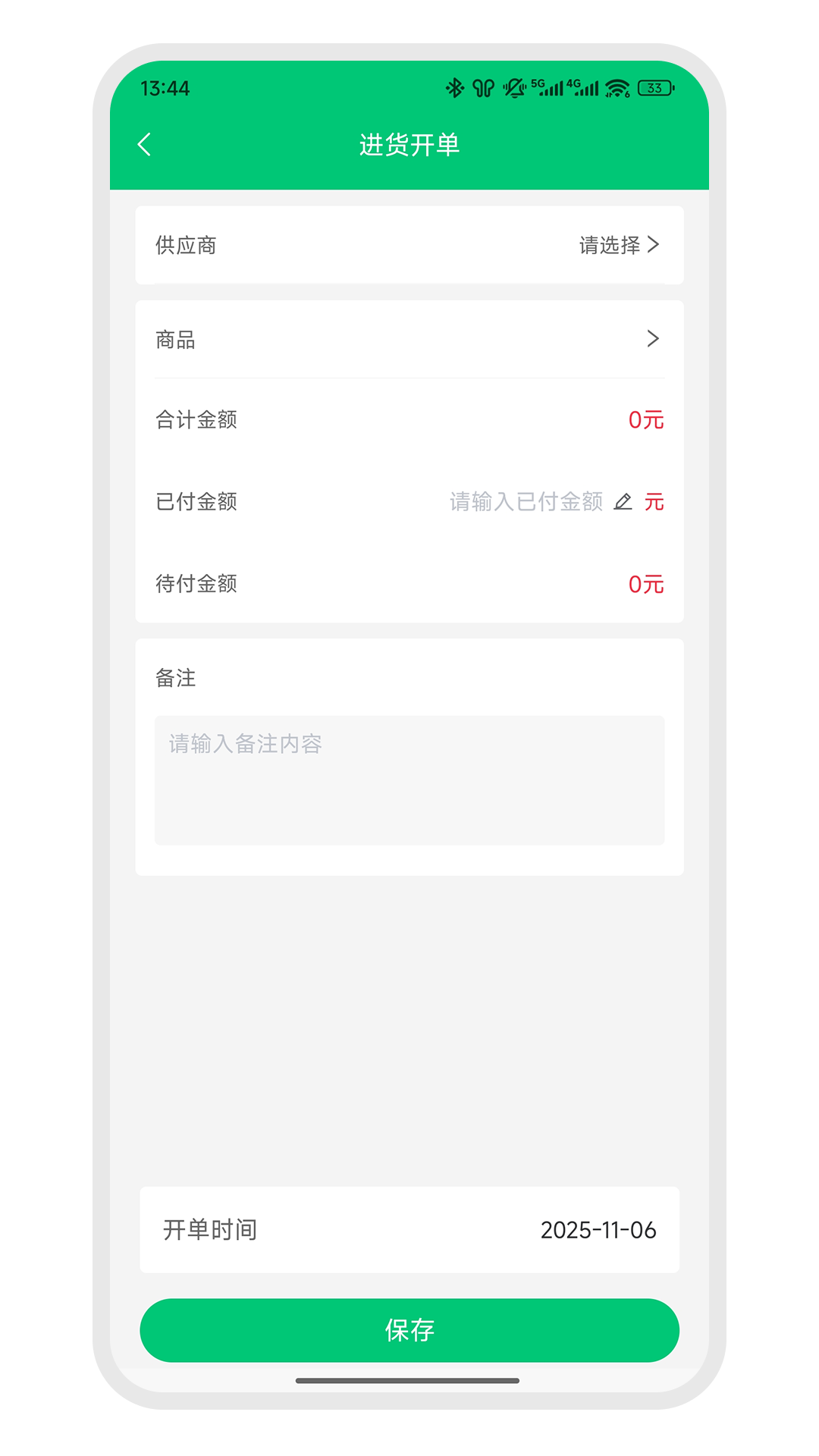Tap the 5G signal strength icon

548,87
